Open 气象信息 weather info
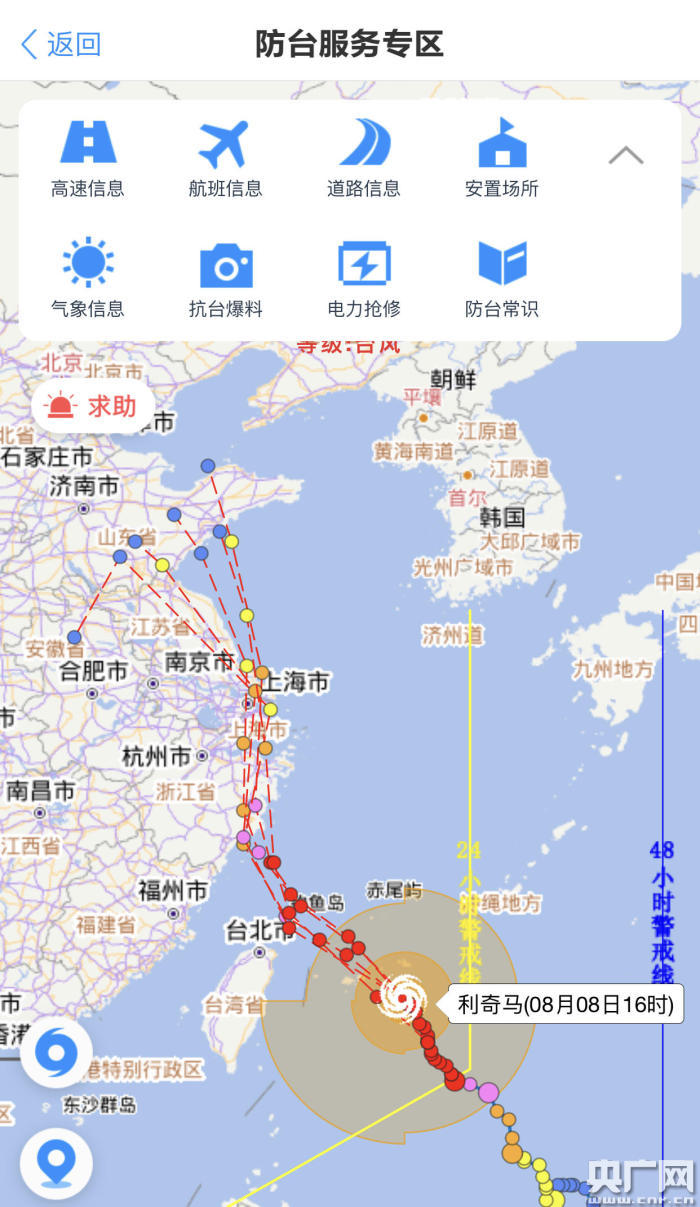Viewport: 700px width, 1207px height. [x=88, y=278]
